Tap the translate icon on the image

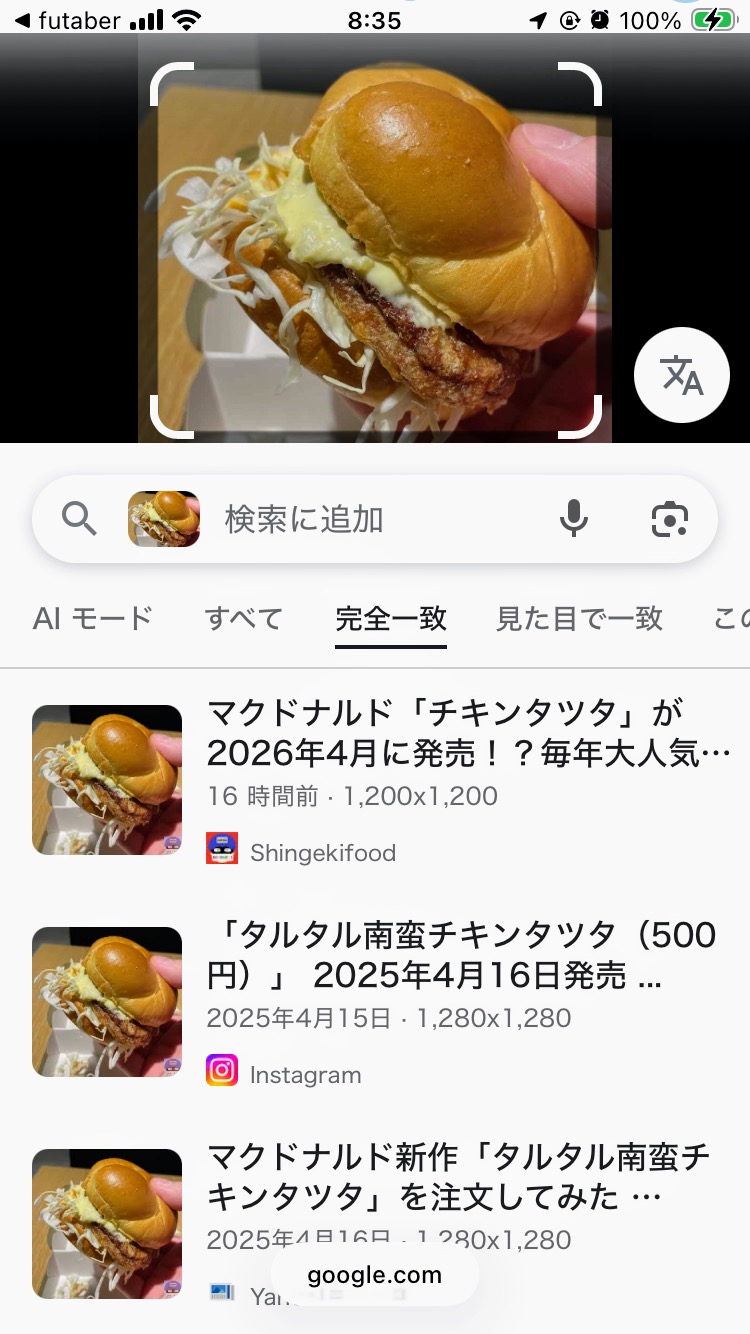pyautogui.click(x=682, y=375)
